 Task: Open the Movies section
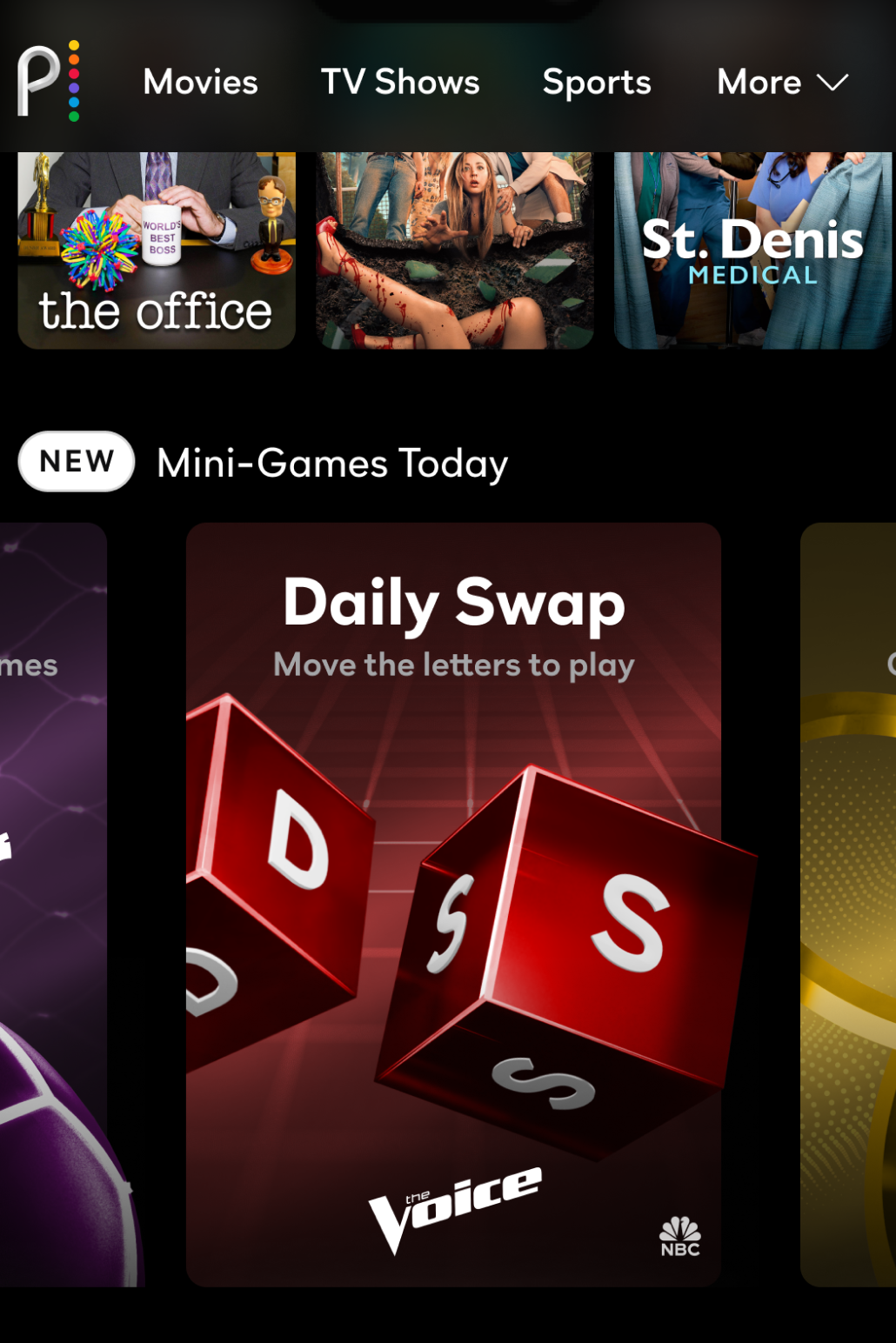[x=200, y=82]
